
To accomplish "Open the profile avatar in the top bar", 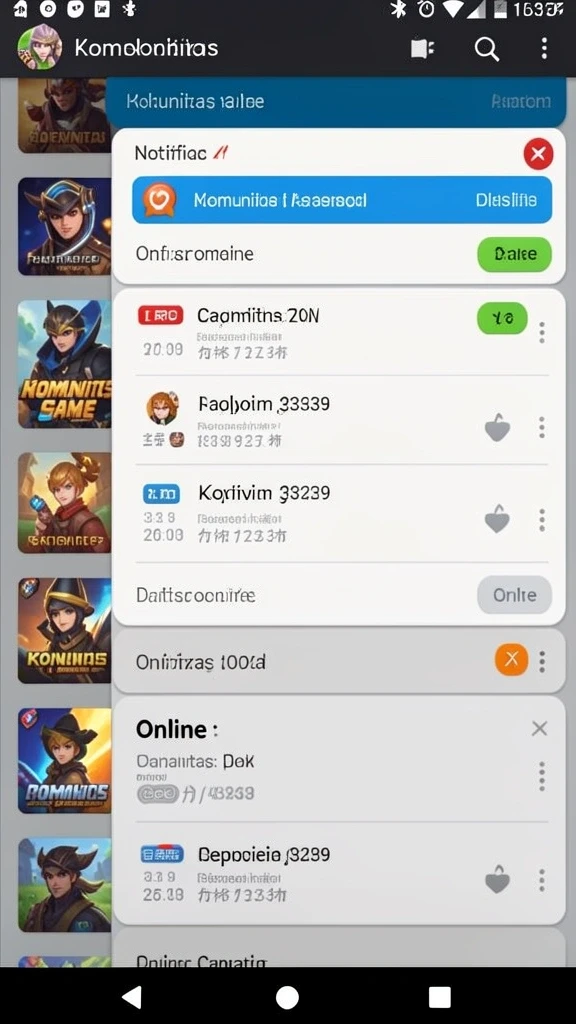I will coord(40,47).
